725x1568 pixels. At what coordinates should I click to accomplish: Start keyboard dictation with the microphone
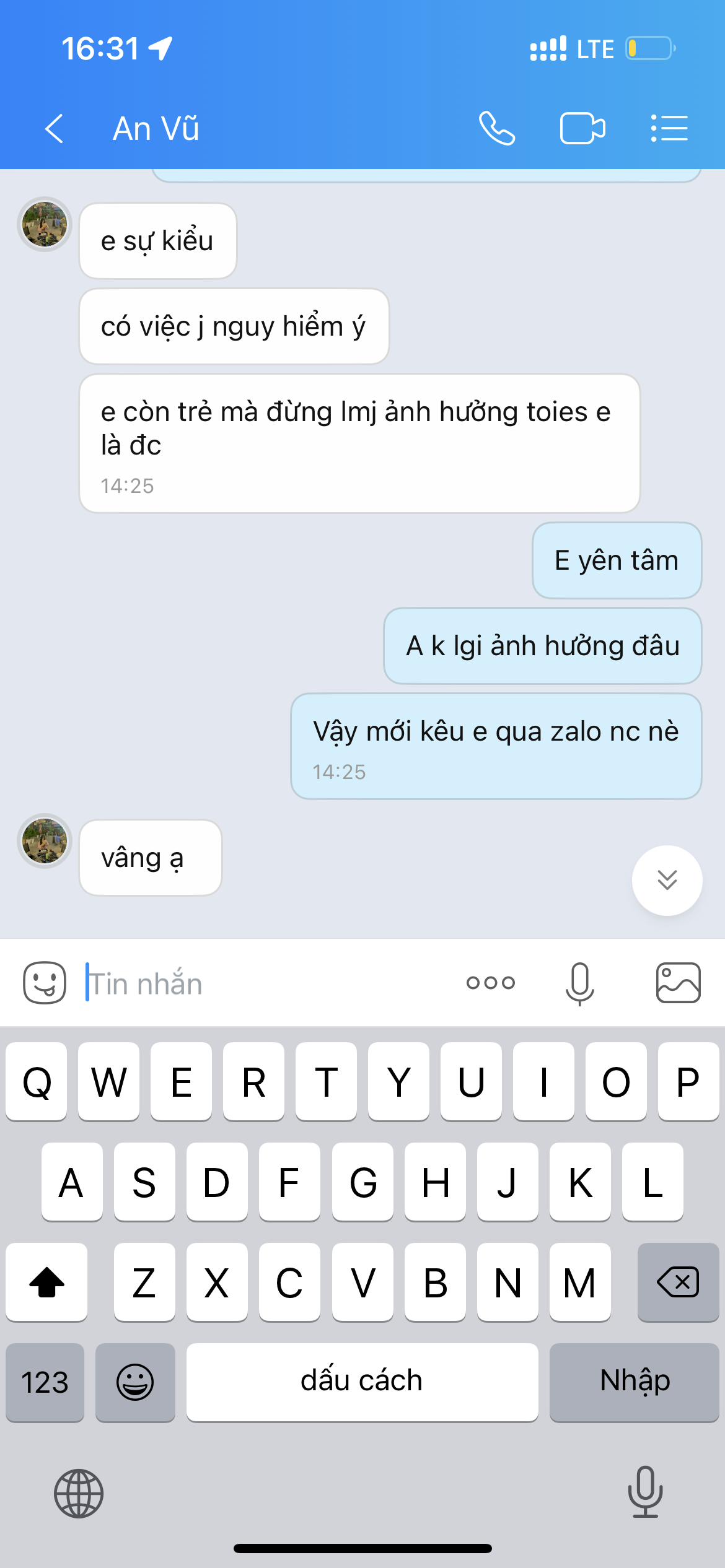click(x=645, y=1492)
